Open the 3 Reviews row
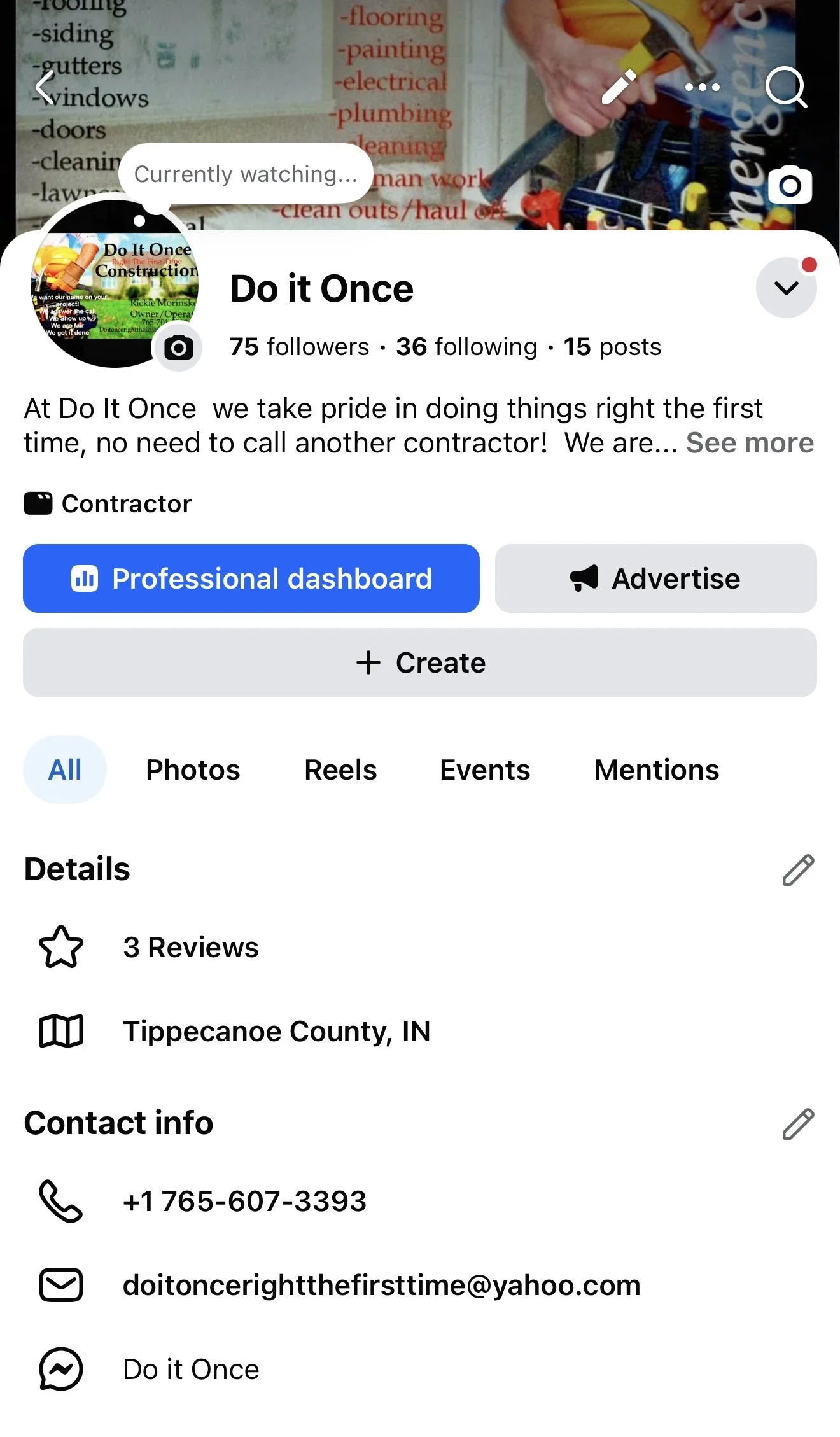Viewport: 840px width, 1437px height. [x=191, y=947]
